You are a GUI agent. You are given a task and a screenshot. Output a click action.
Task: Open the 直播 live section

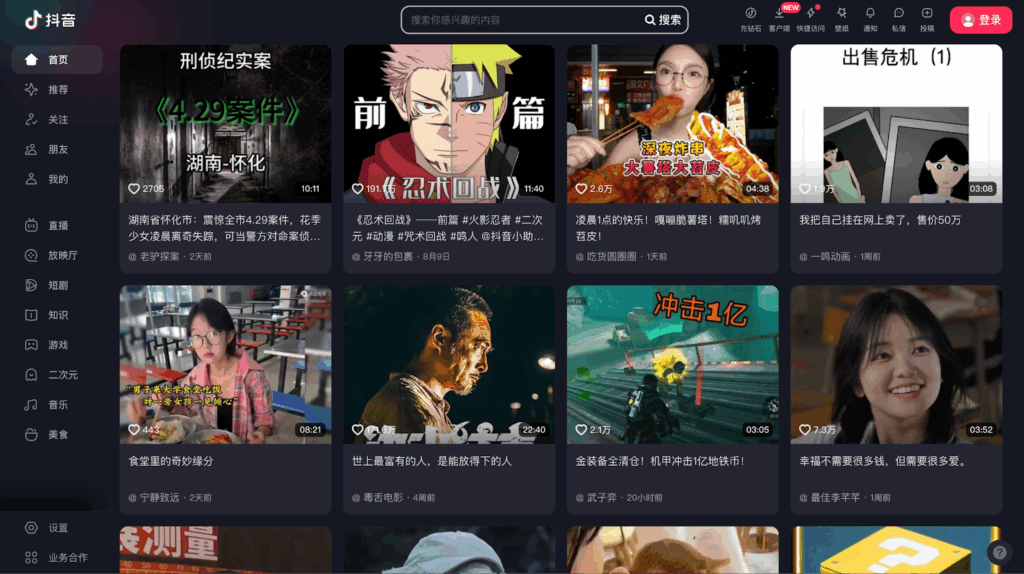(57, 226)
